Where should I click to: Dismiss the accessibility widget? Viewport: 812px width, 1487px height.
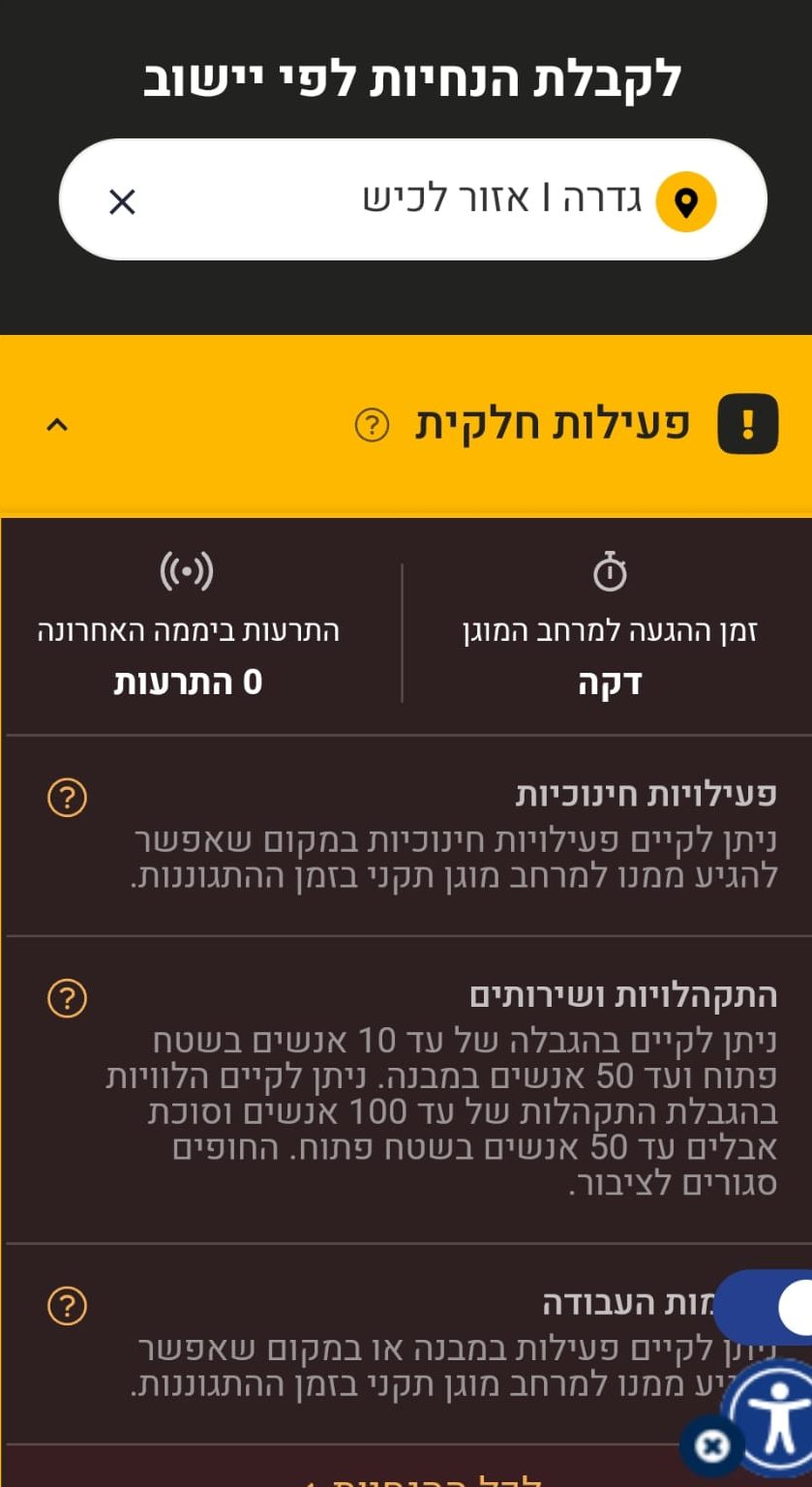point(711,1447)
